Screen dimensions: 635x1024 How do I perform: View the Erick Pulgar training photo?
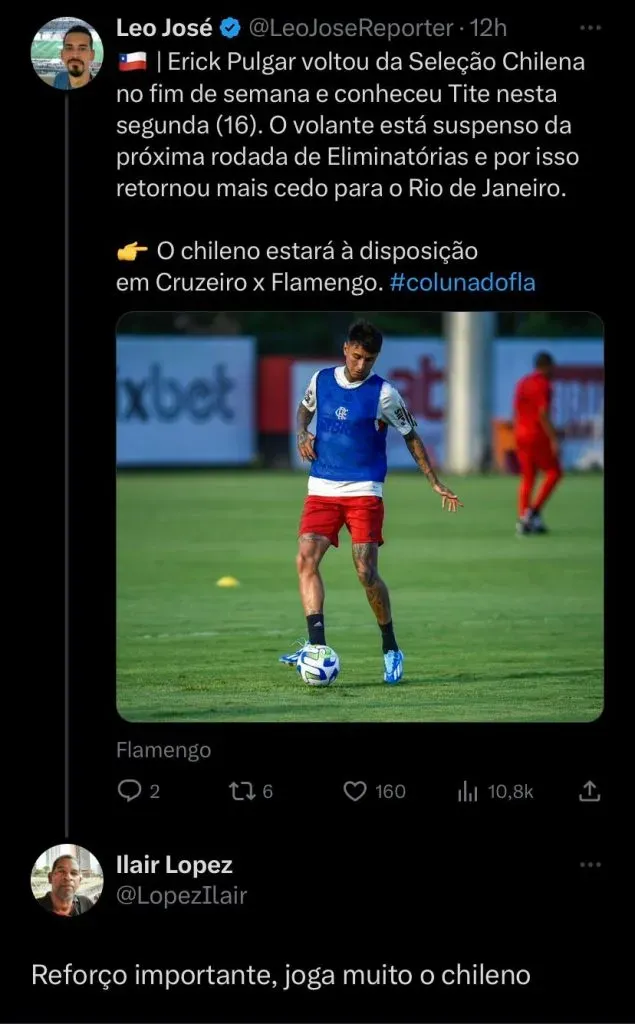(x=360, y=516)
